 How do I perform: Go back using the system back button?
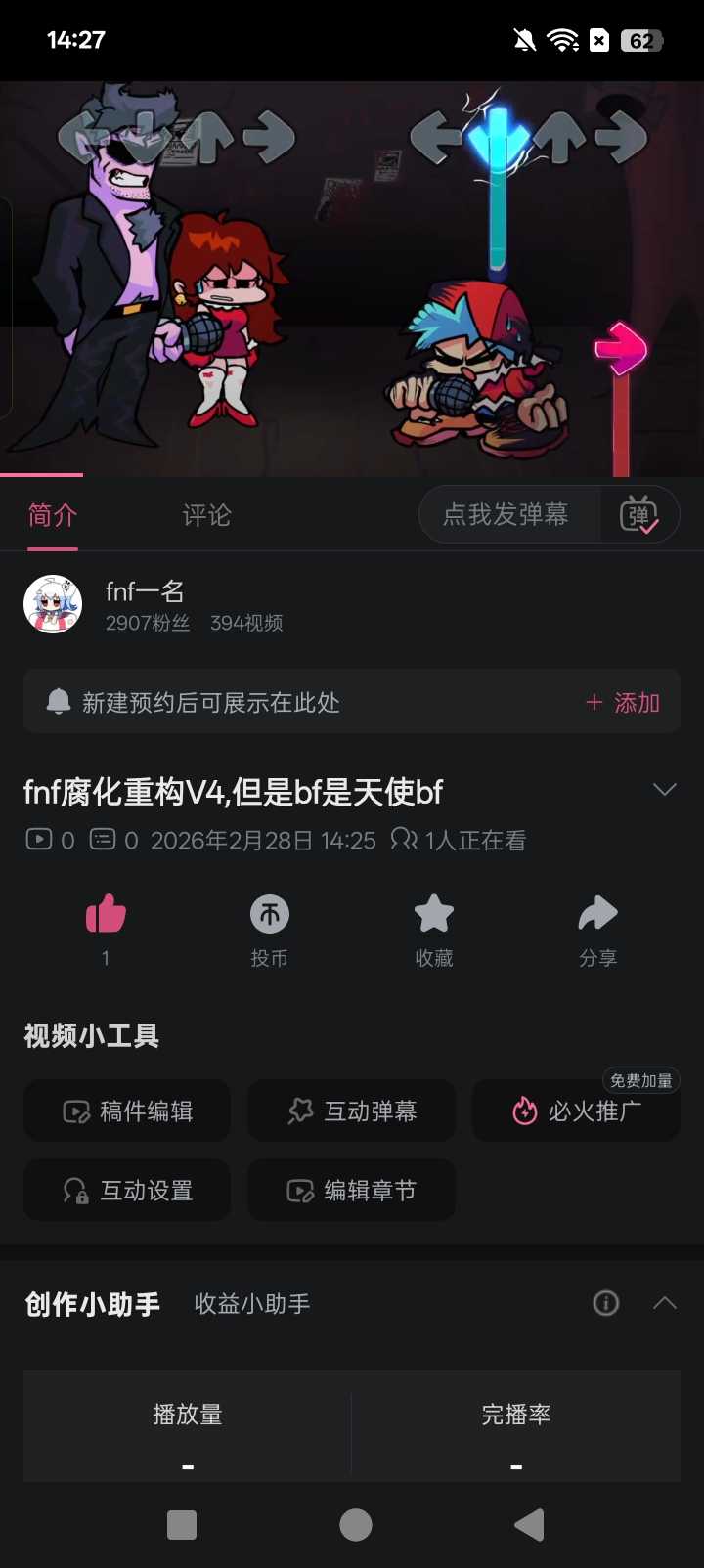coord(529,1525)
